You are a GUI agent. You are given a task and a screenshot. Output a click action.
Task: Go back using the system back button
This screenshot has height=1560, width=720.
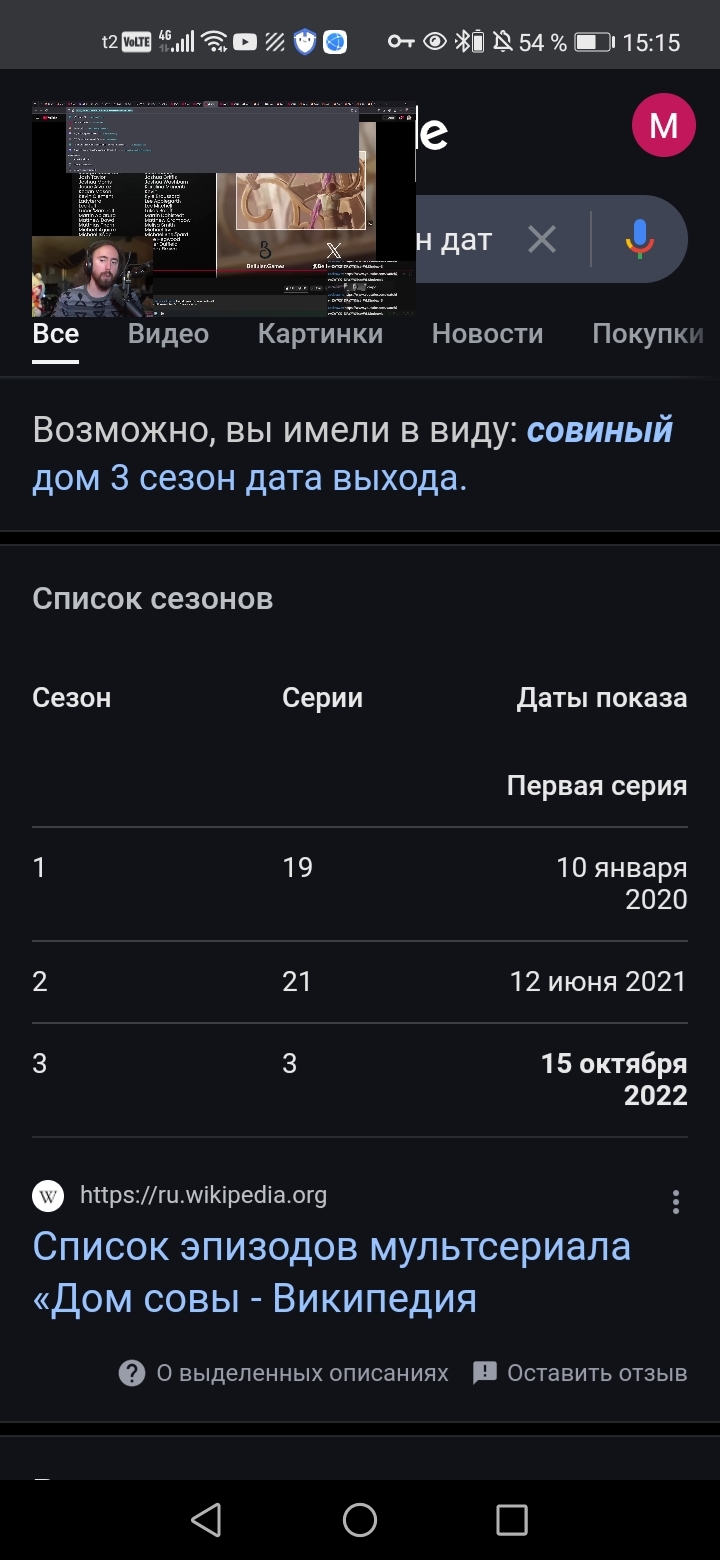[x=206, y=1520]
